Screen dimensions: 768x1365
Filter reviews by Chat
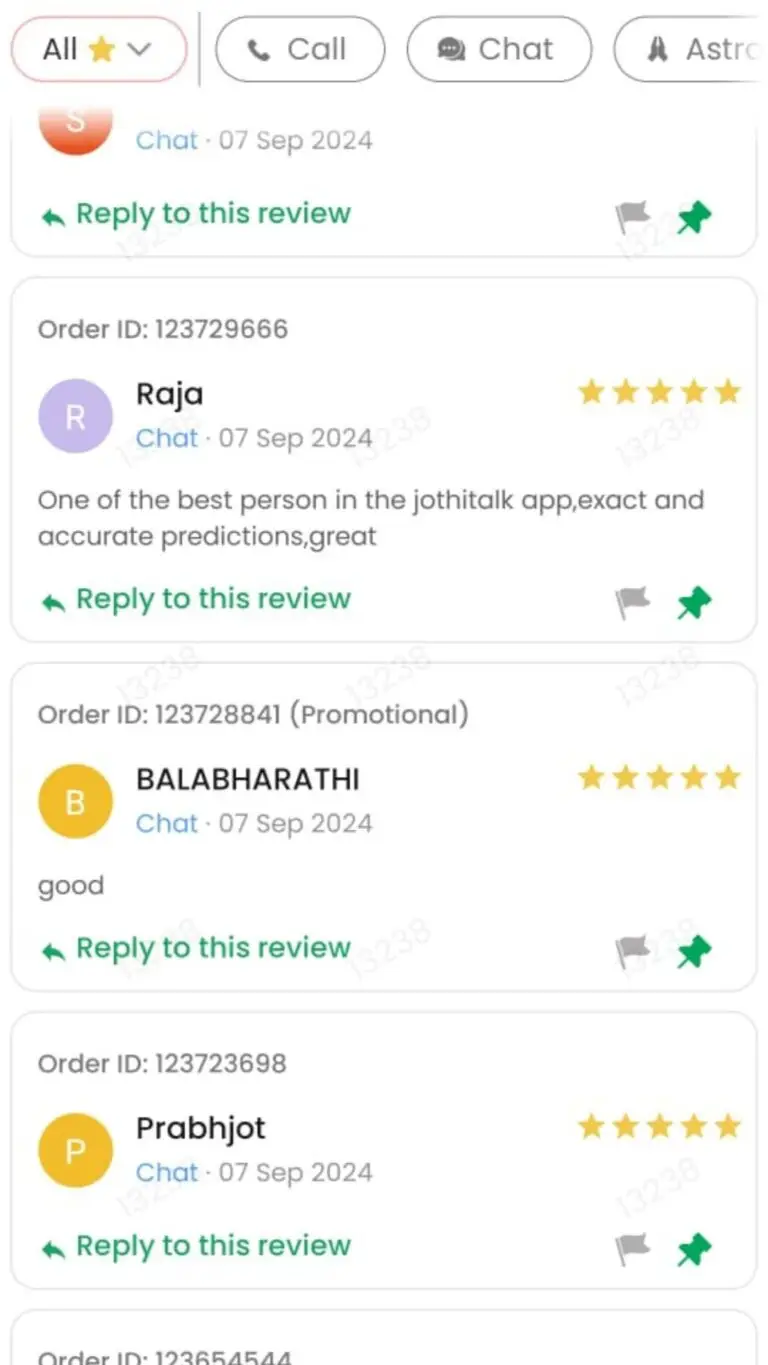click(498, 49)
